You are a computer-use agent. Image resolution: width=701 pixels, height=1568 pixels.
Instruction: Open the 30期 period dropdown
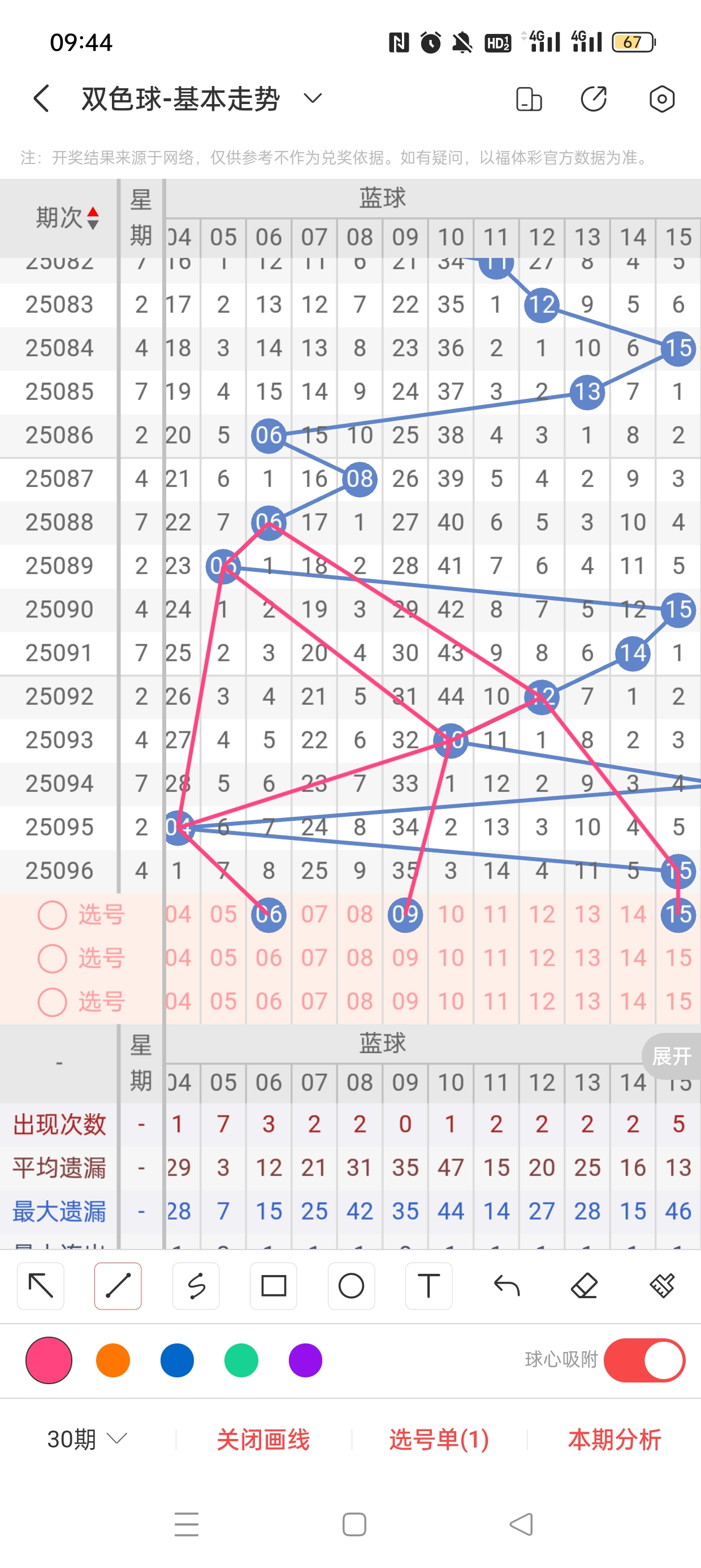point(87,1439)
